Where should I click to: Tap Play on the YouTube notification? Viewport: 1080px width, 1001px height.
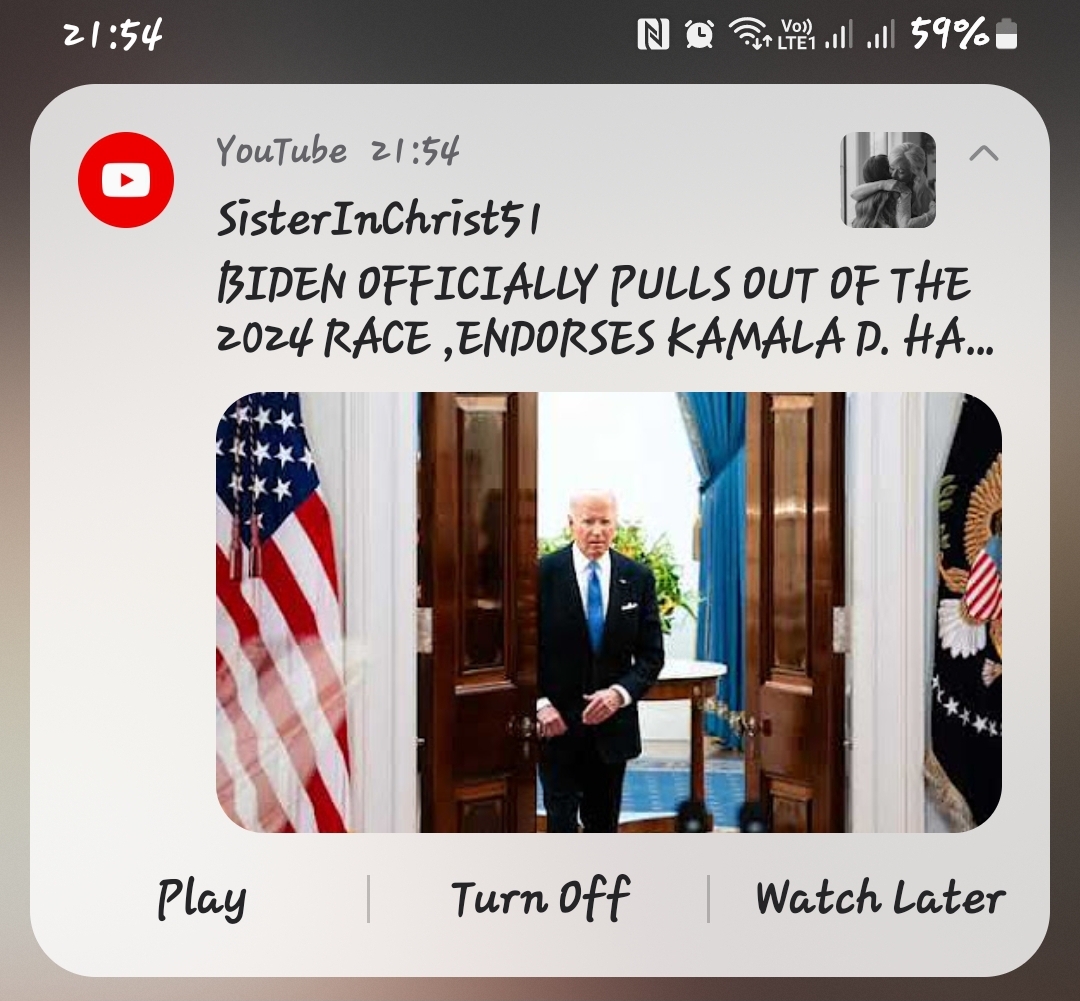click(x=201, y=898)
